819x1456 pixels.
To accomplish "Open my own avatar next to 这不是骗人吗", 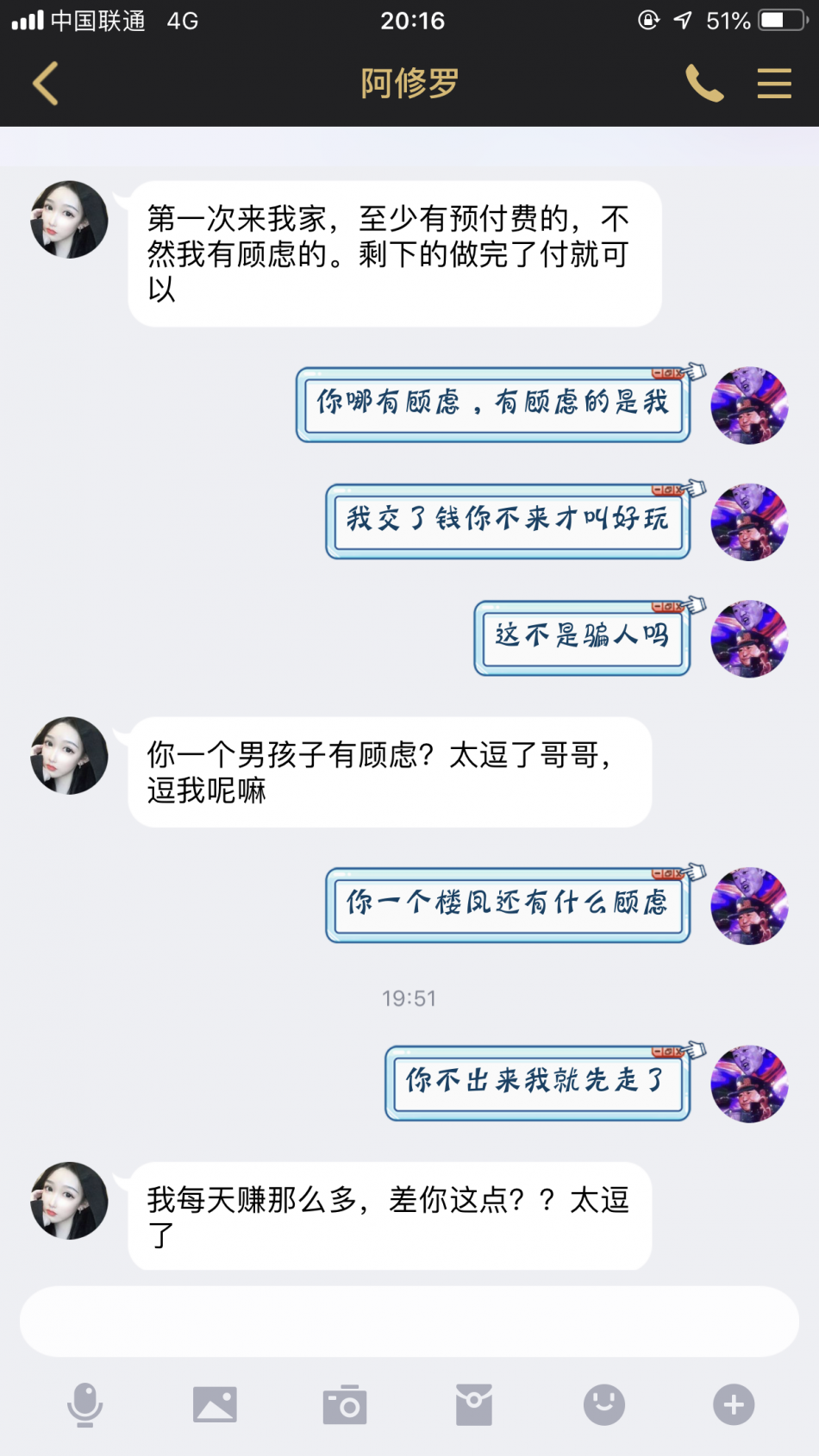I will 748,639.
